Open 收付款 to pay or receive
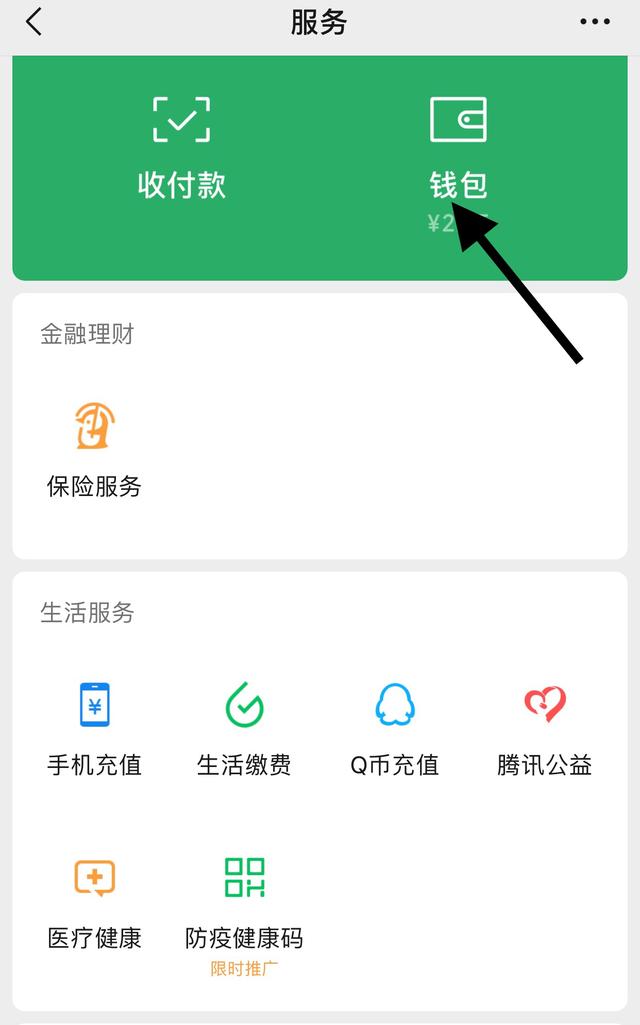The height and width of the screenshot is (1025, 640). click(x=182, y=148)
